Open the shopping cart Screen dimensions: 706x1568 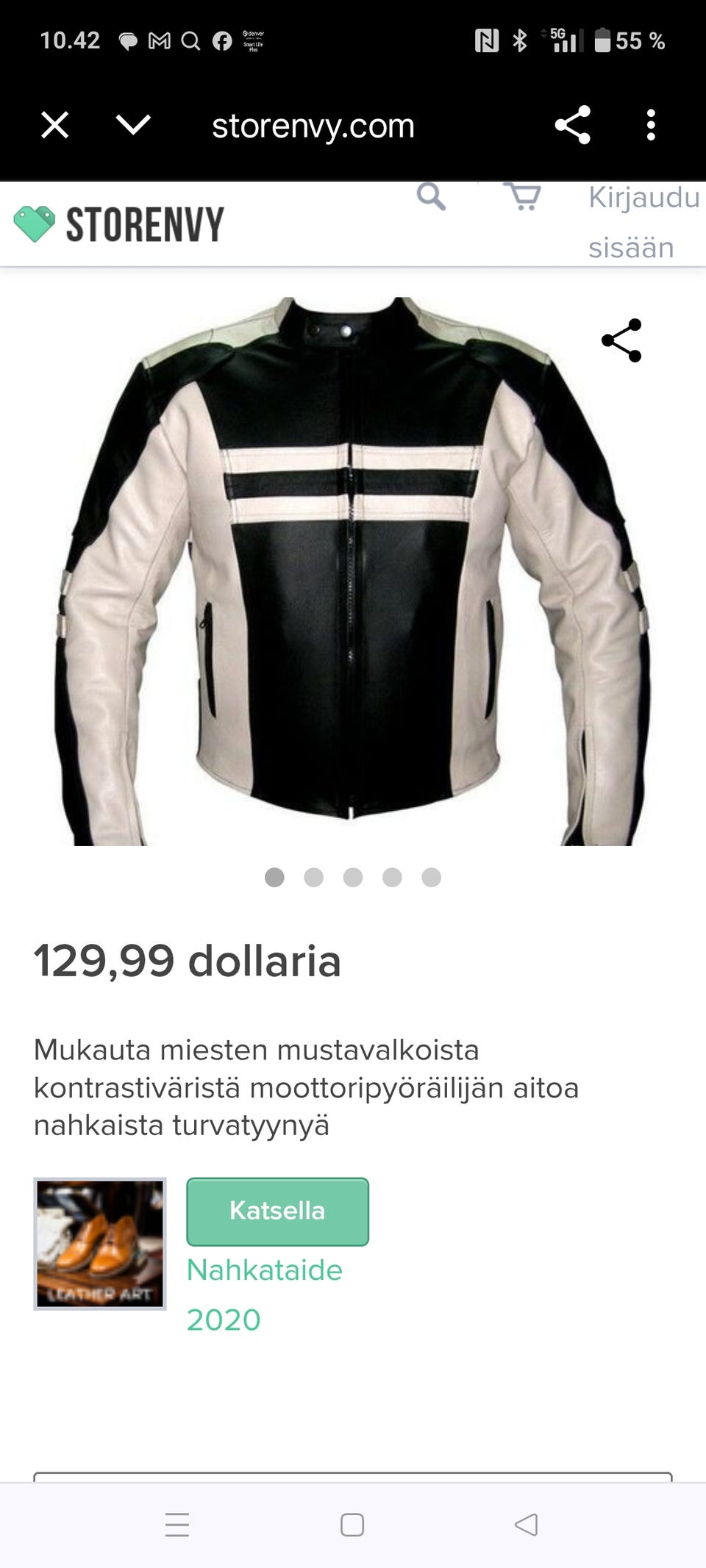(524, 198)
